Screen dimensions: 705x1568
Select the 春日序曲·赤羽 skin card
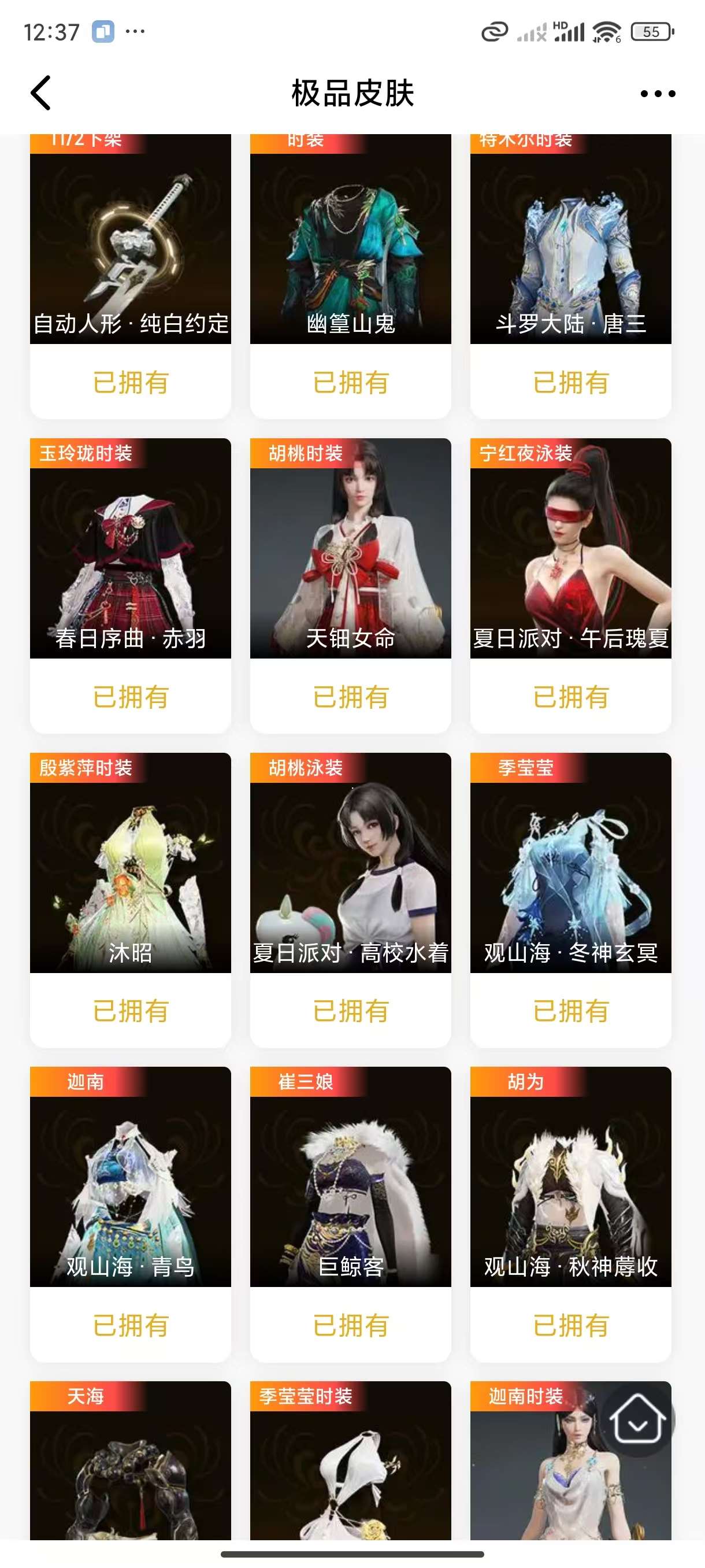(x=130, y=554)
